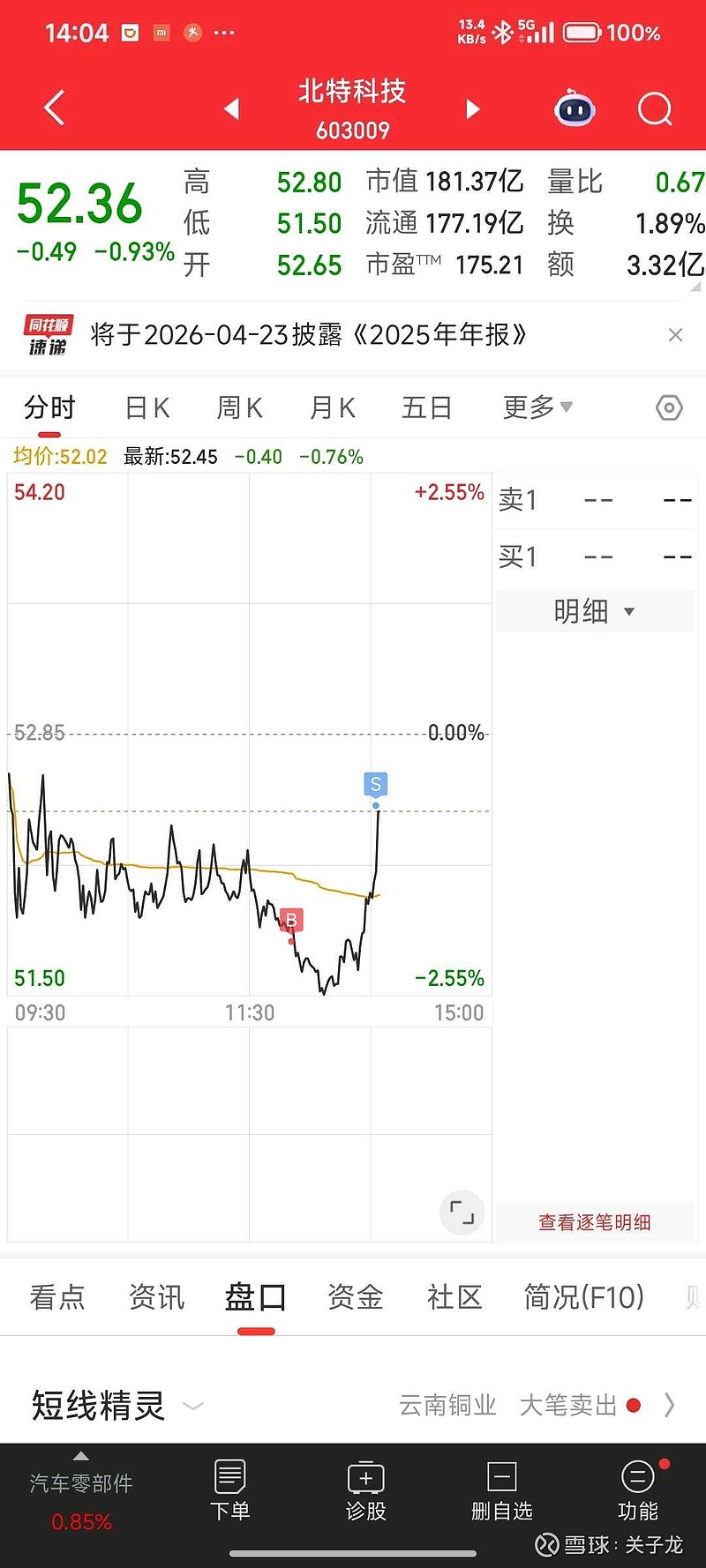
Task: Expand the chart to fullscreen
Action: pos(461,1213)
